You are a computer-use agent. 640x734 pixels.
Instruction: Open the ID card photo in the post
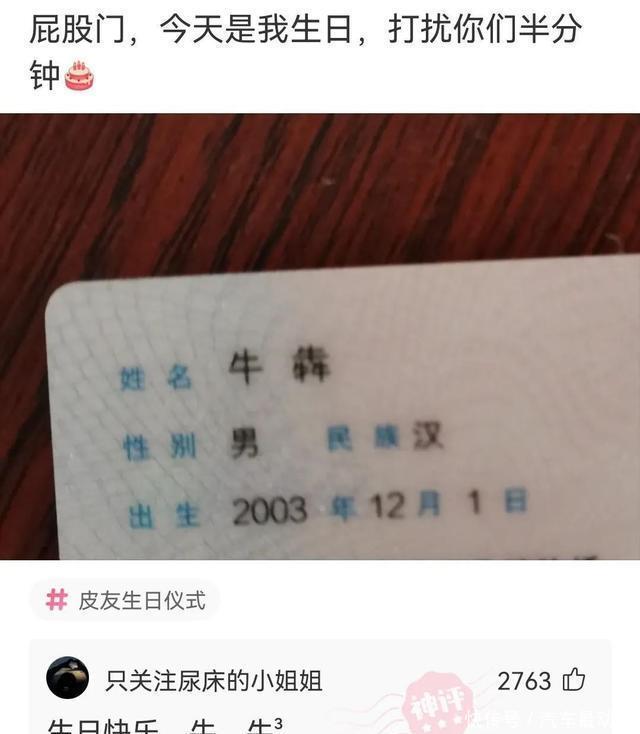(x=320, y=337)
